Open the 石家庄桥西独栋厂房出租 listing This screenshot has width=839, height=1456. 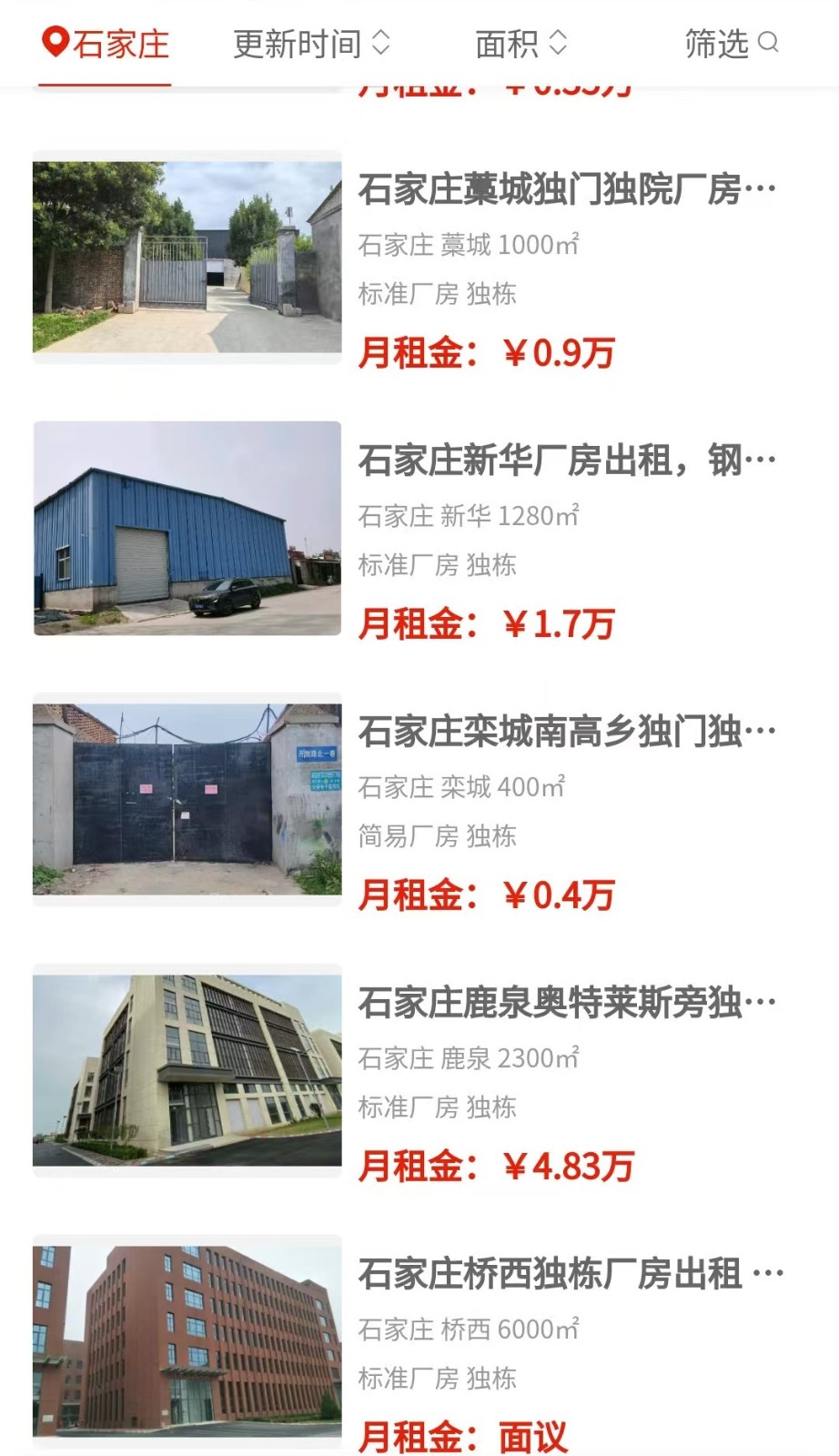[x=566, y=1274]
